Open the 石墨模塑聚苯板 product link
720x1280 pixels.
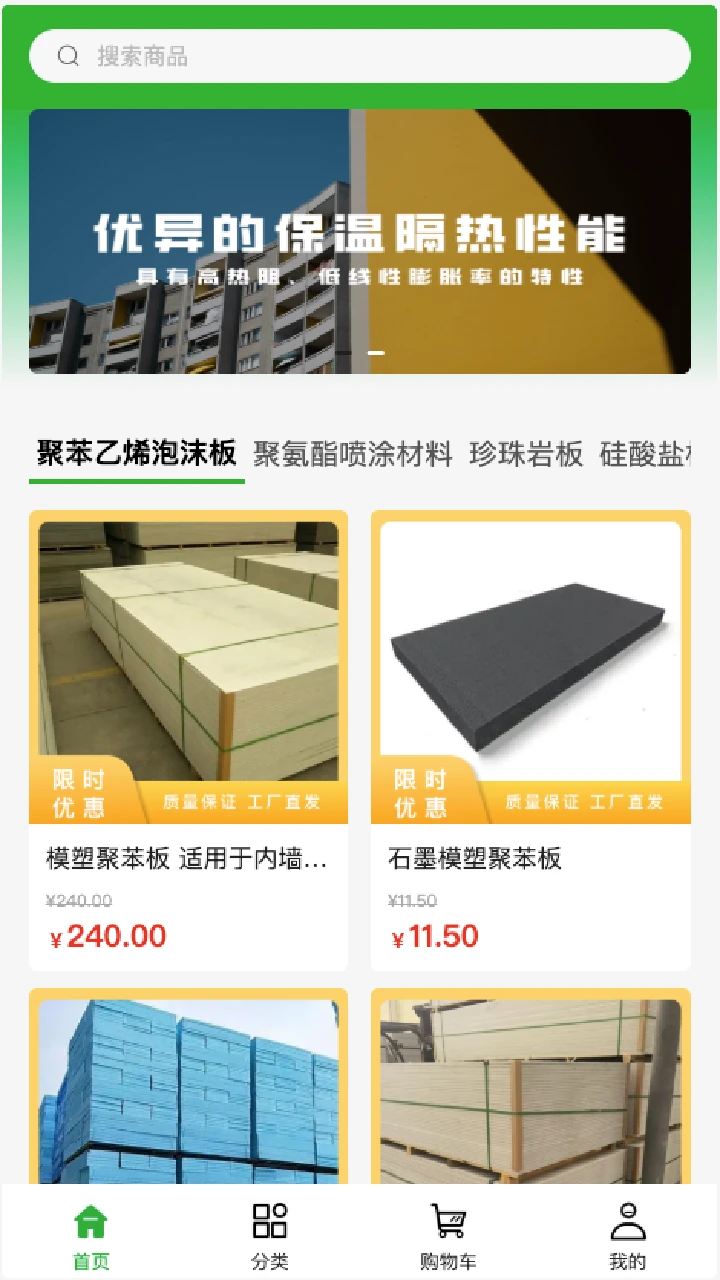tap(475, 859)
